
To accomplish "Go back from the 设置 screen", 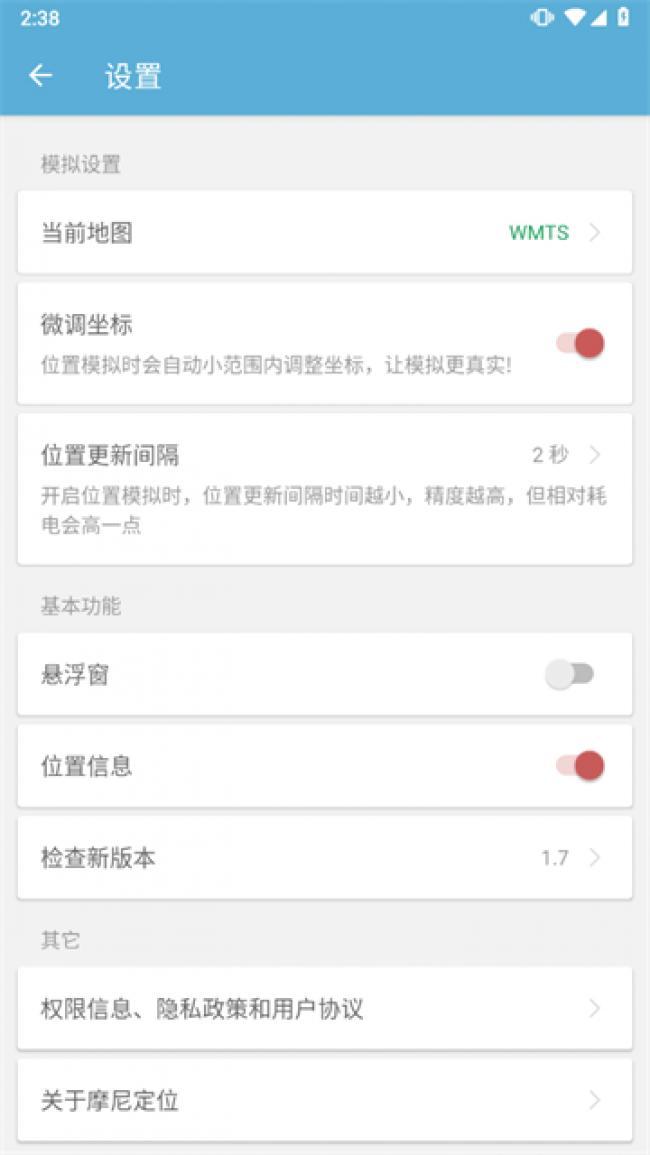I will pos(40,76).
